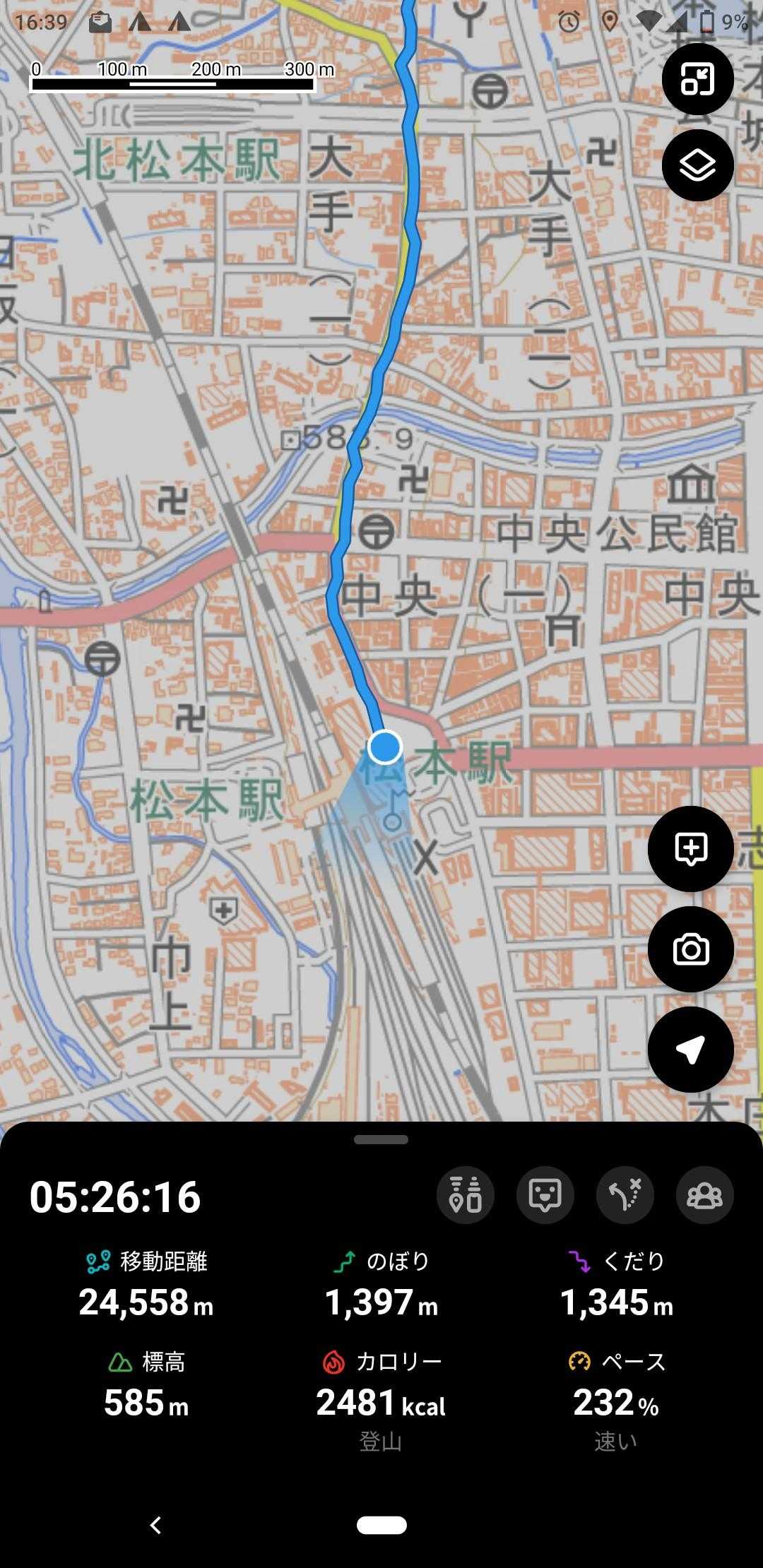Open the off-route warning settings icon
Image resolution: width=763 pixels, height=1568 pixels.
[625, 1194]
